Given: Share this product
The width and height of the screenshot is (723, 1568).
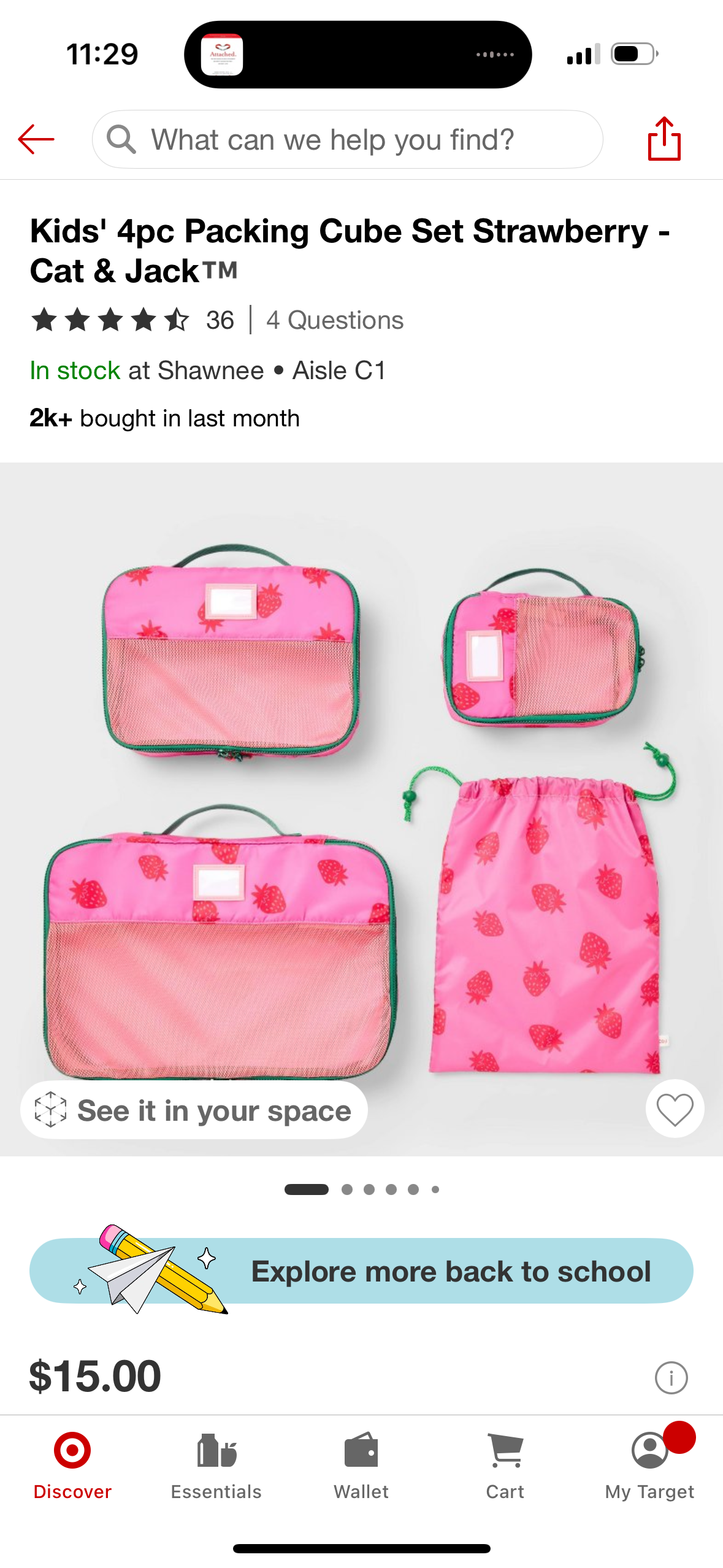Looking at the screenshot, I should click(664, 139).
